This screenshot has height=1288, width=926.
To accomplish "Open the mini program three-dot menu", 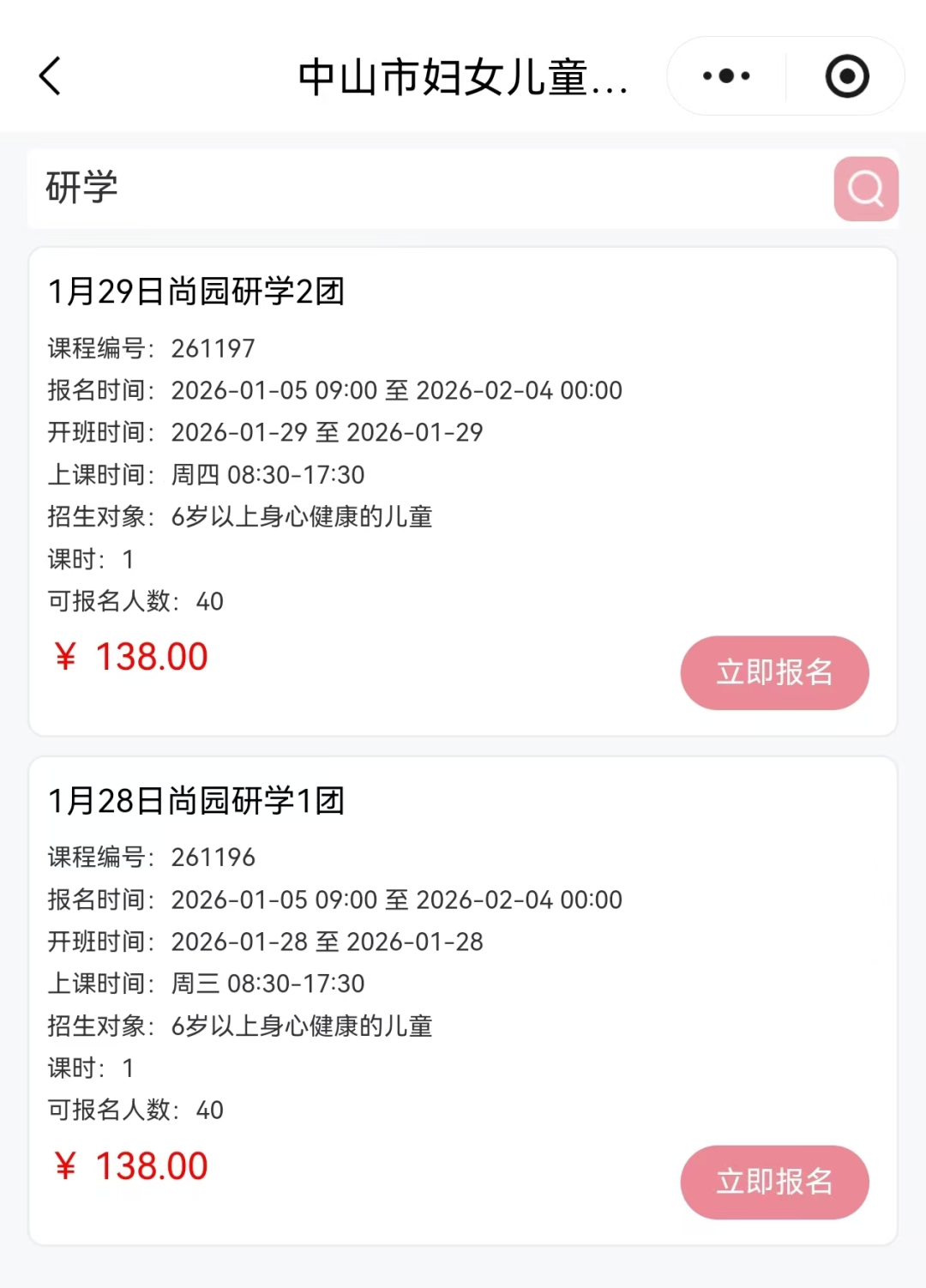I will coord(726,76).
